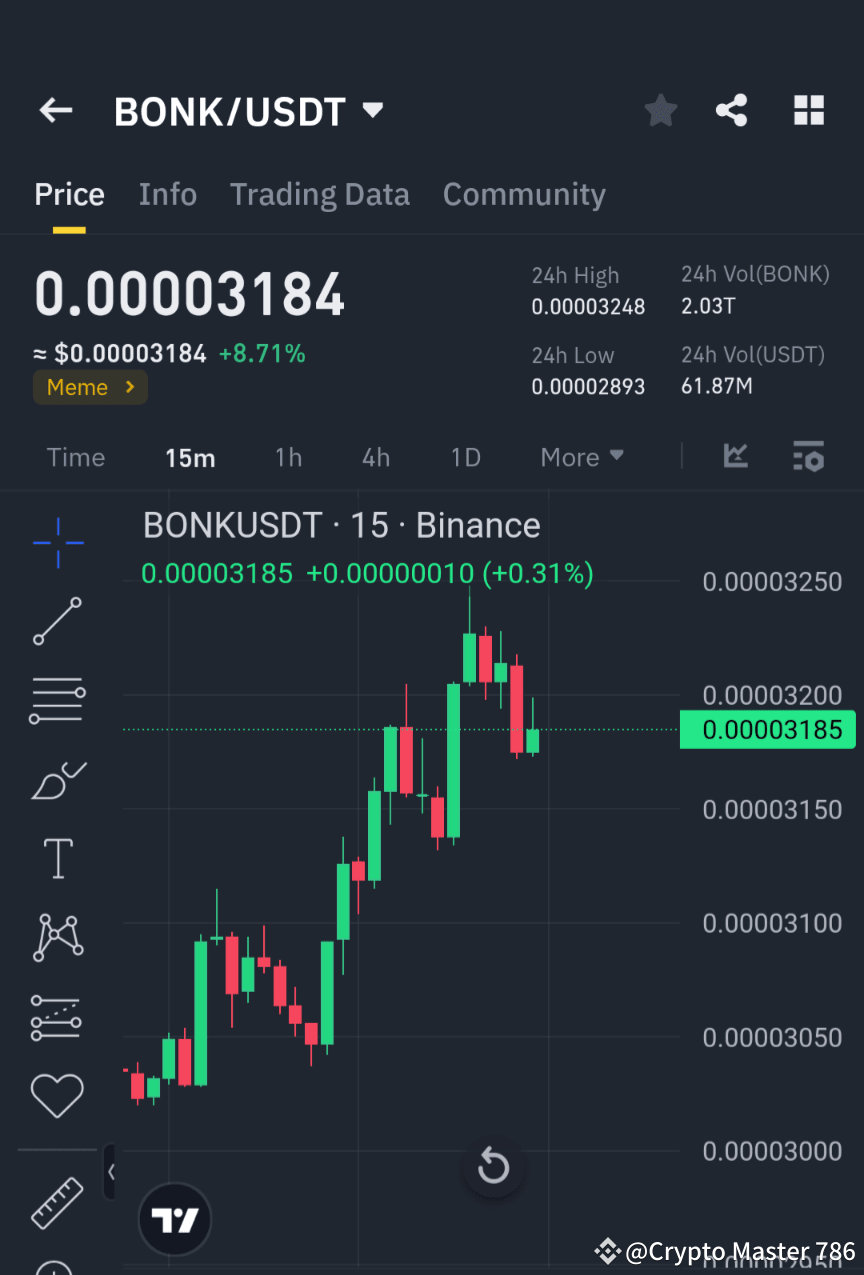Viewport: 864px width, 1275px height.
Task: Toggle the favorite star for BONK/USDT
Action: click(660, 110)
